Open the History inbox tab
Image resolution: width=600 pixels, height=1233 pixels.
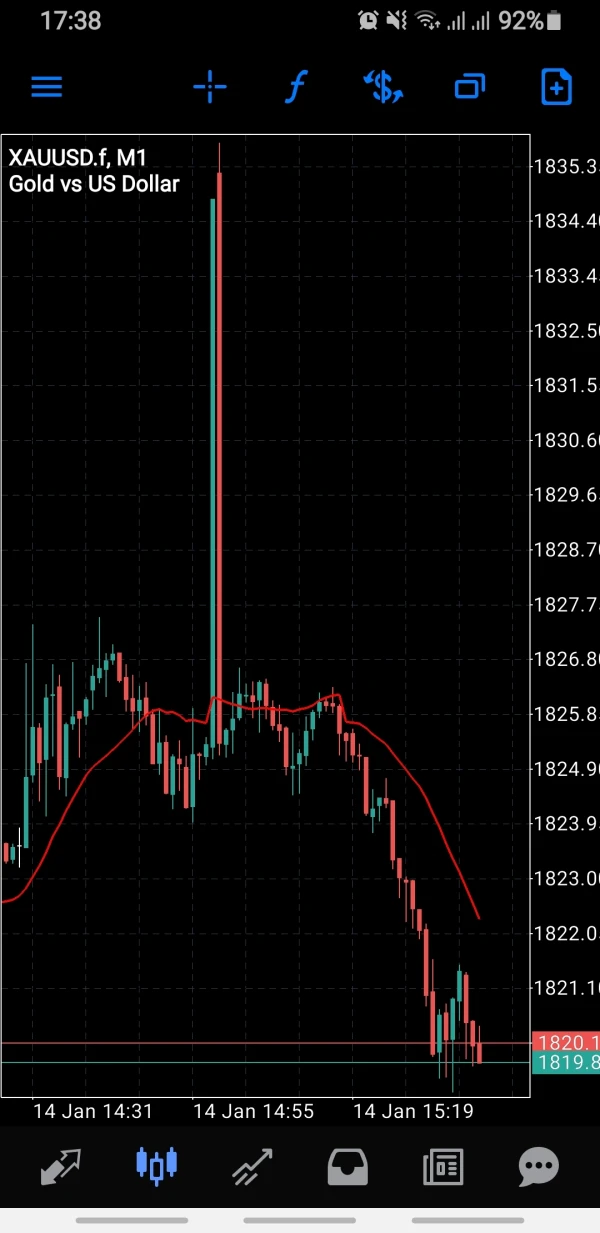tap(347, 1167)
